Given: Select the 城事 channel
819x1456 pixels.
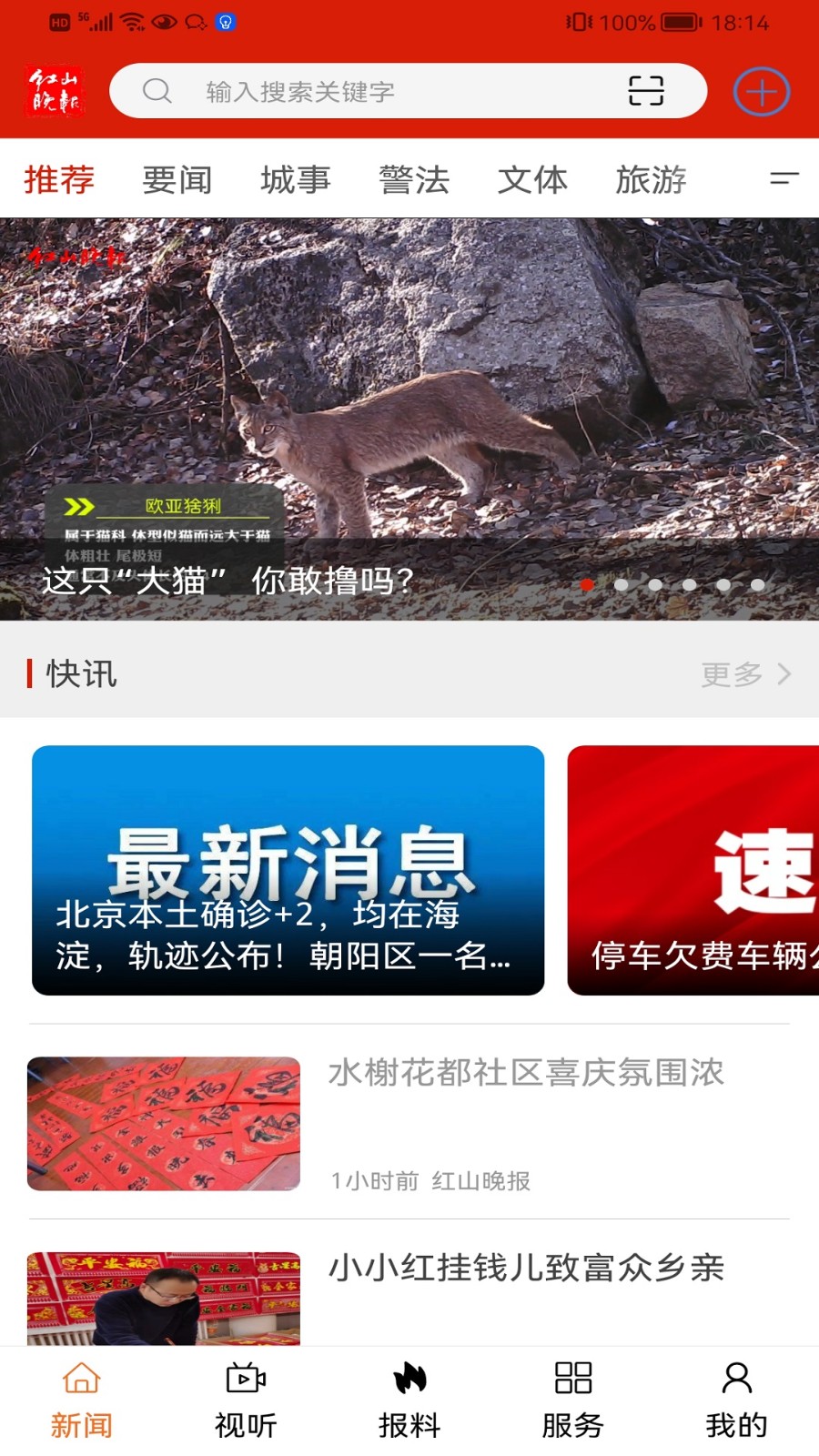Looking at the screenshot, I should (x=297, y=180).
